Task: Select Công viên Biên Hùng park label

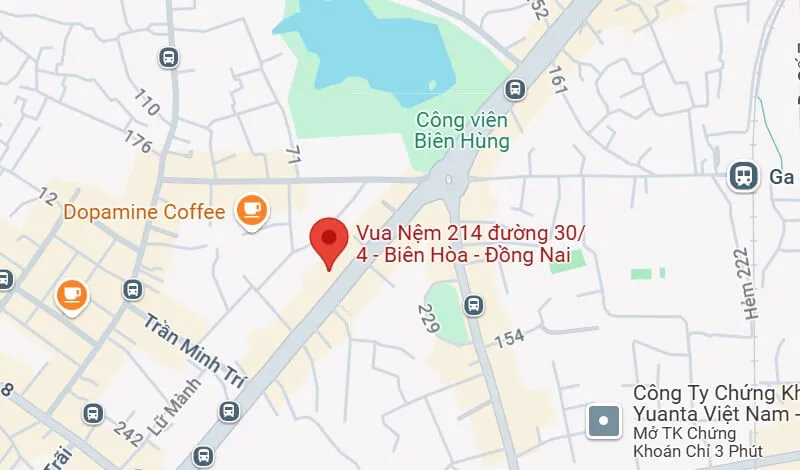Action: tap(461, 131)
